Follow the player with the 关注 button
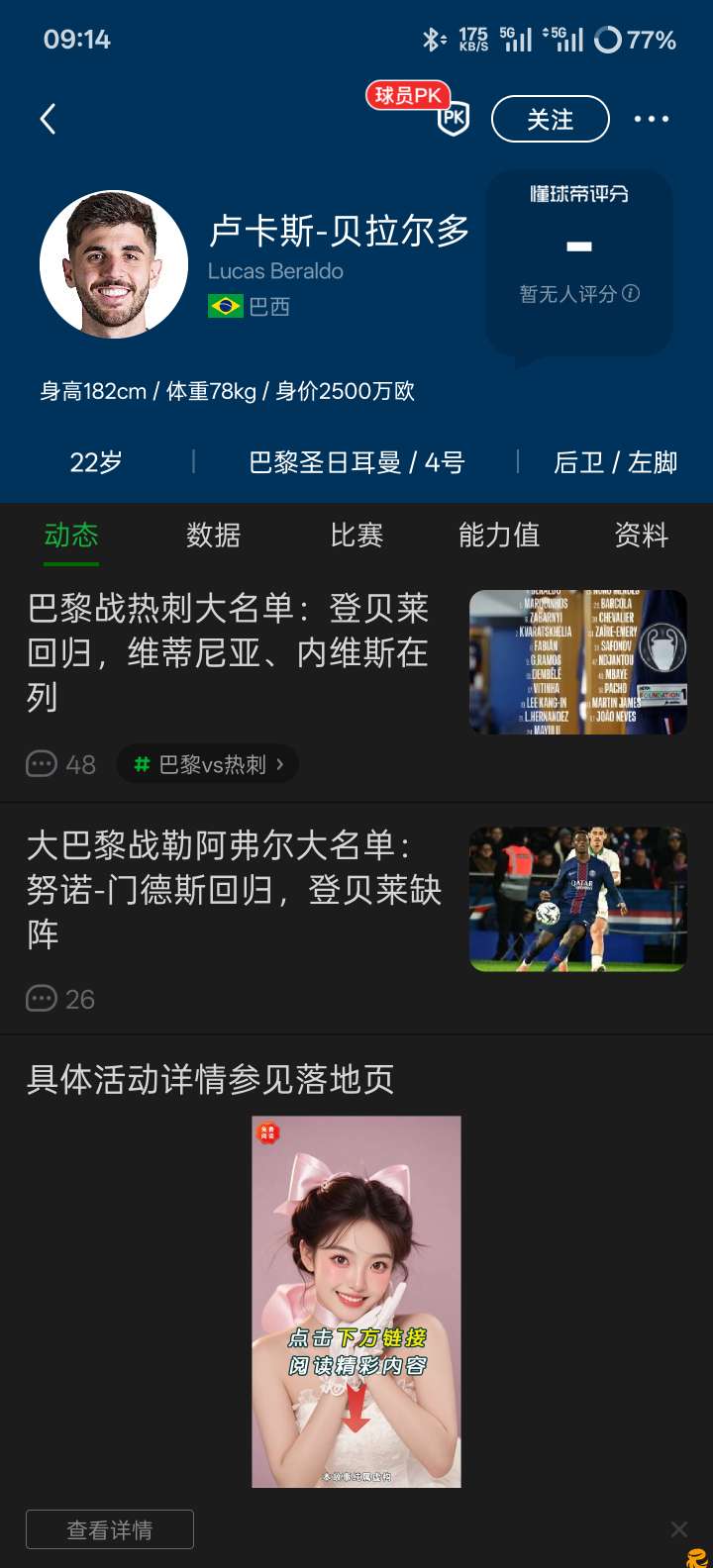This screenshot has height=1568, width=713. [550, 120]
